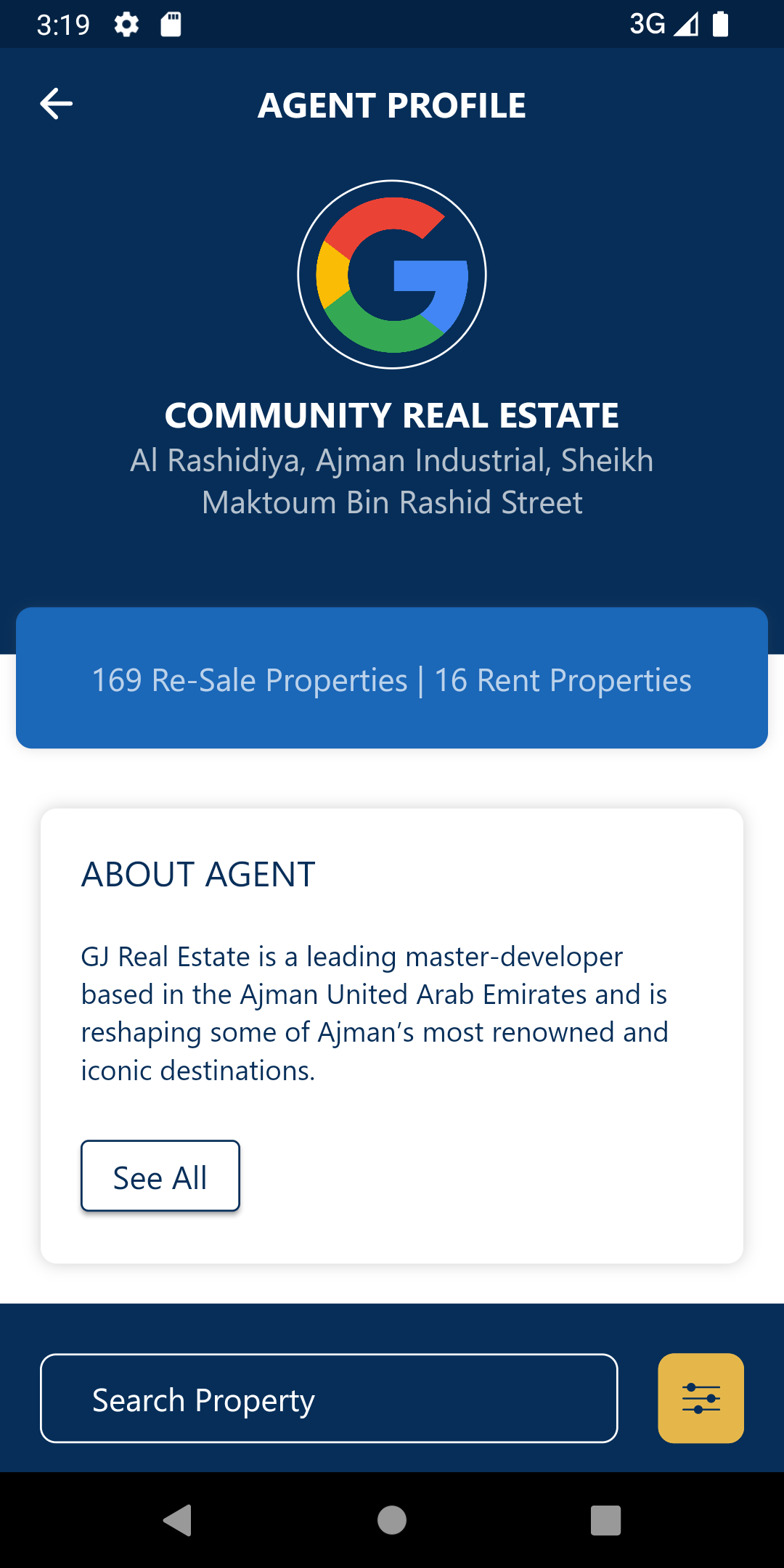Tap the ABOUT AGENT section heading
Image resolution: width=784 pixels, height=1568 pixels.
pos(197,875)
